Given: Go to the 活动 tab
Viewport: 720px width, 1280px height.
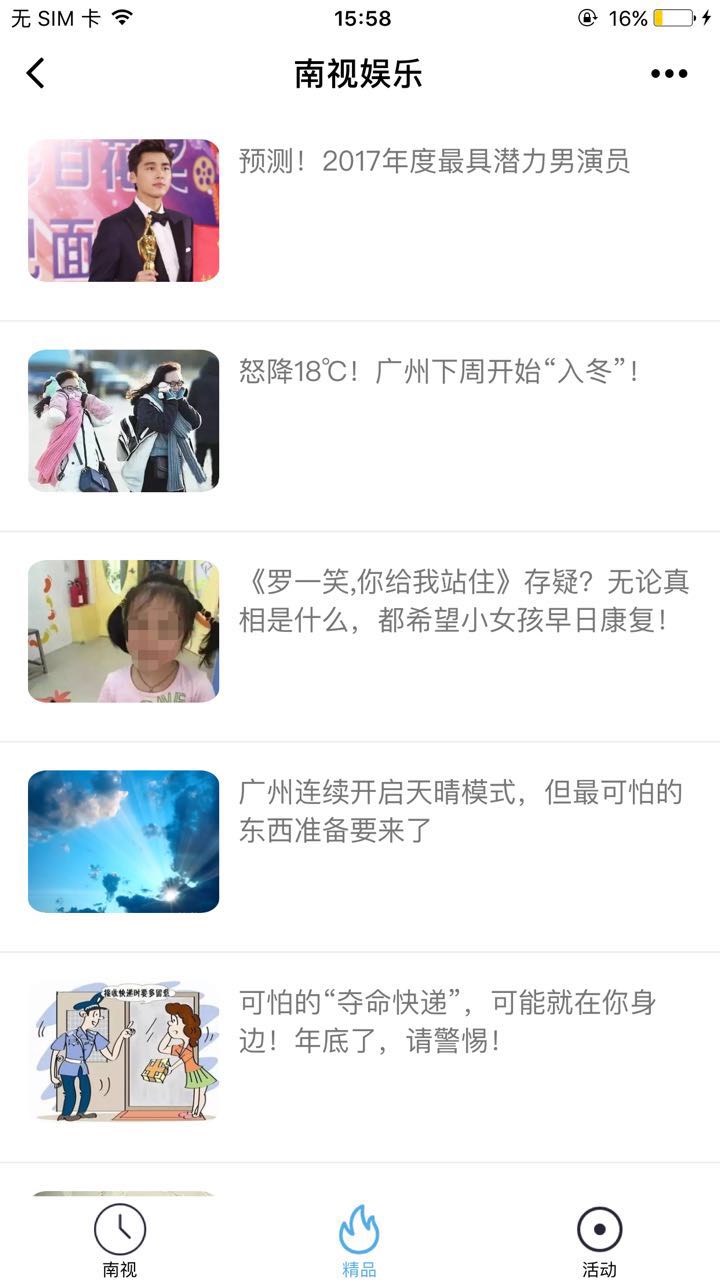Looking at the screenshot, I should (x=600, y=1240).
